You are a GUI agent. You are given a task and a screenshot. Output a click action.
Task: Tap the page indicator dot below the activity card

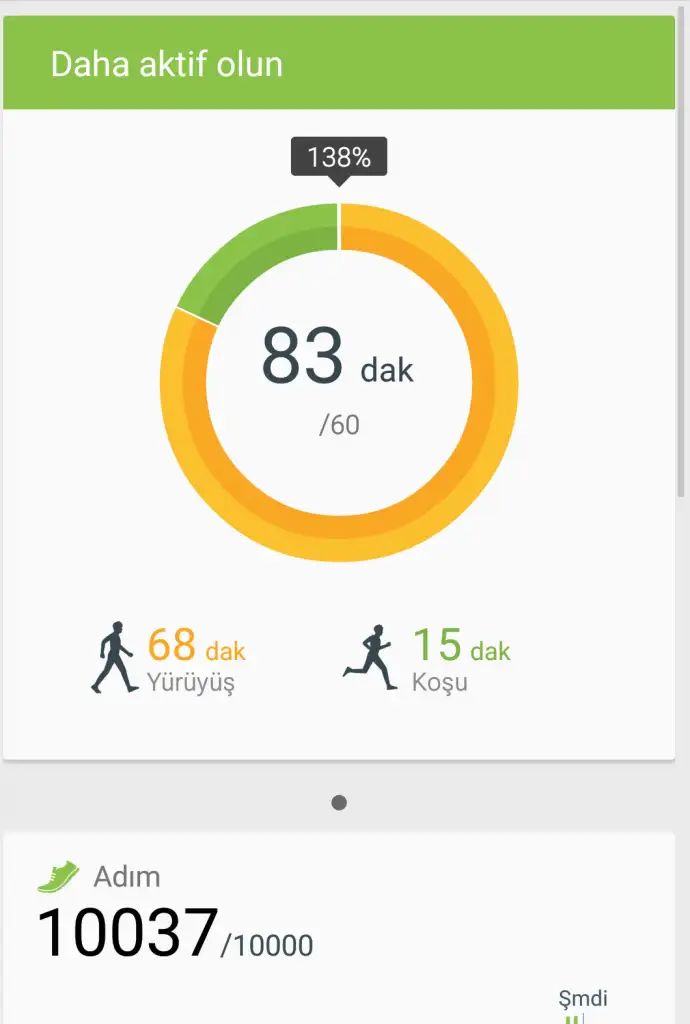click(x=339, y=802)
